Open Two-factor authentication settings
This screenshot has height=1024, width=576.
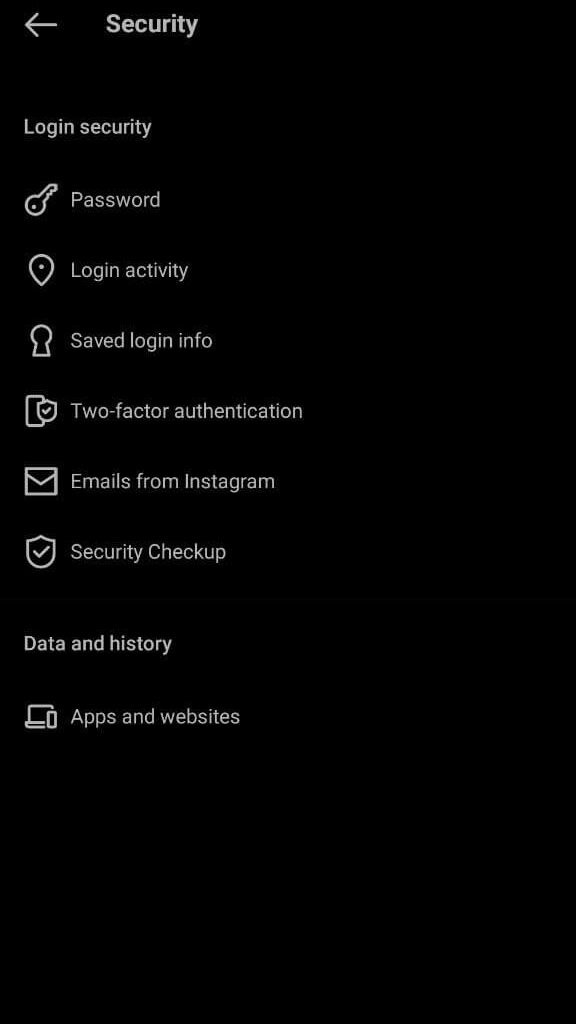pyautogui.click(x=288, y=411)
